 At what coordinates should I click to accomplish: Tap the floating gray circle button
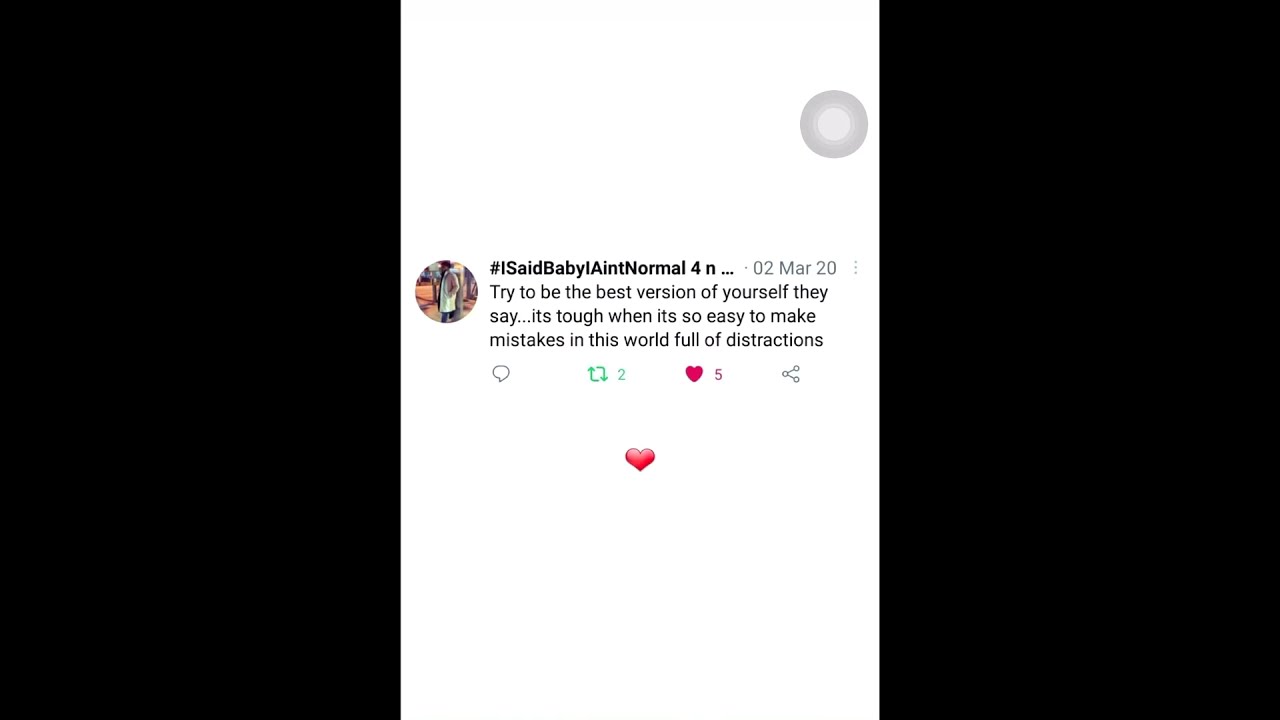(x=834, y=124)
